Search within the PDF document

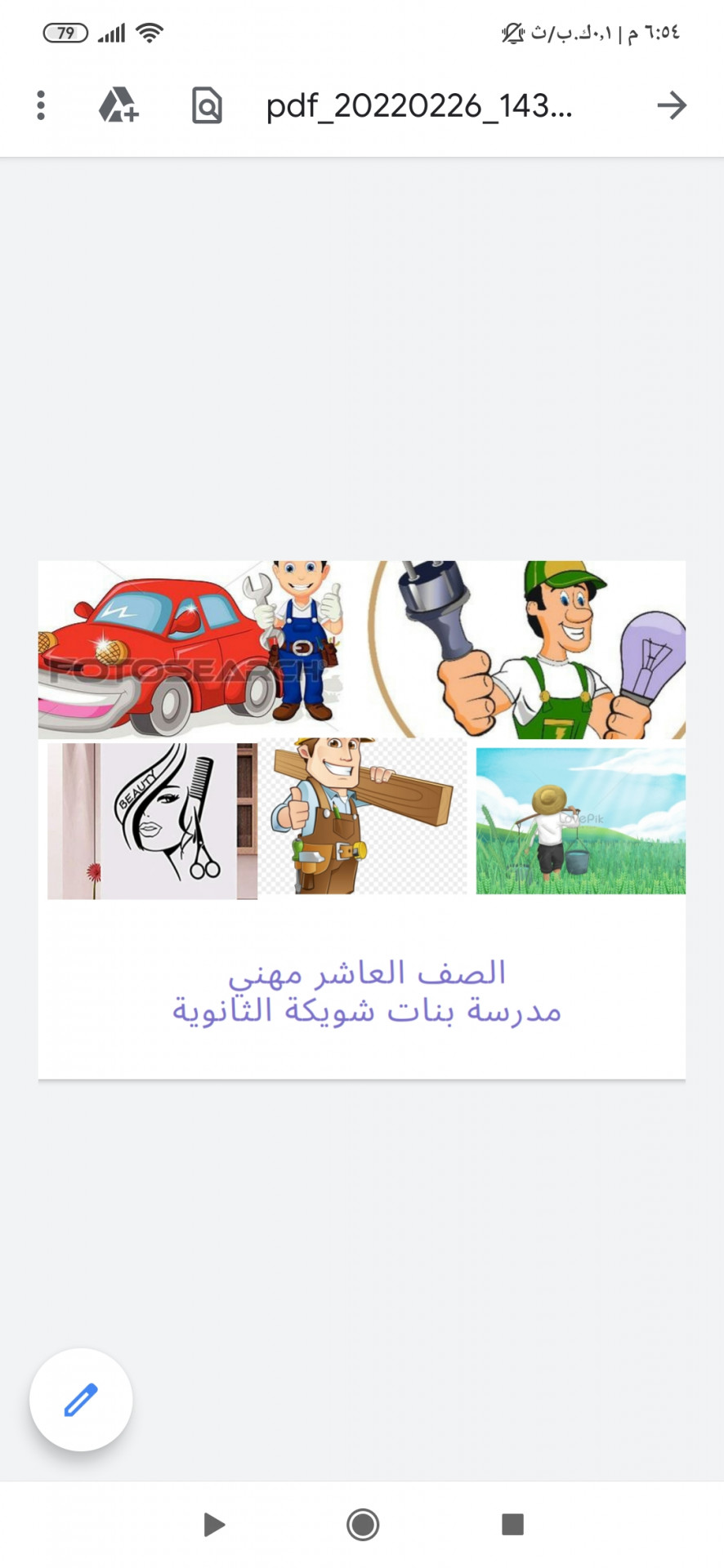207,105
